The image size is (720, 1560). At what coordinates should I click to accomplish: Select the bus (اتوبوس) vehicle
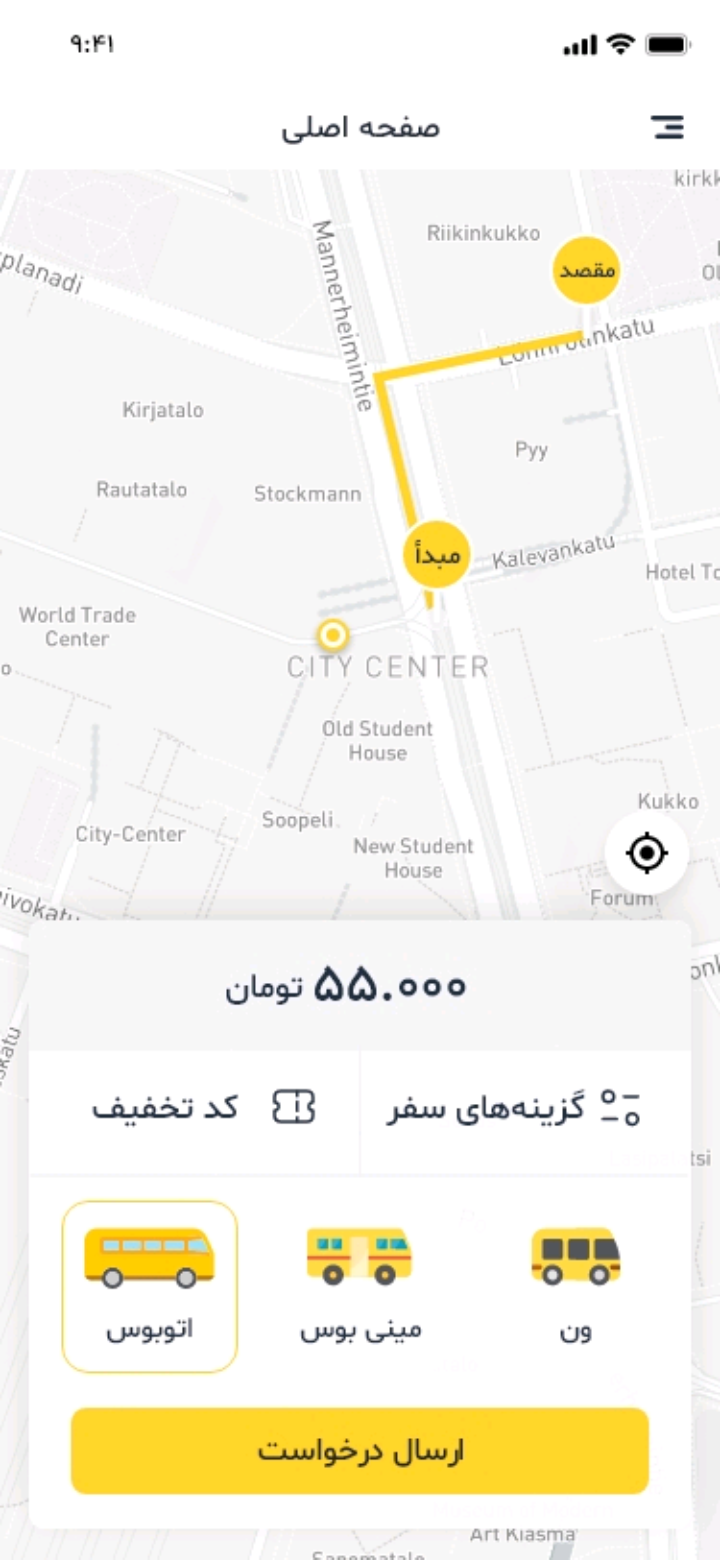[x=150, y=1286]
